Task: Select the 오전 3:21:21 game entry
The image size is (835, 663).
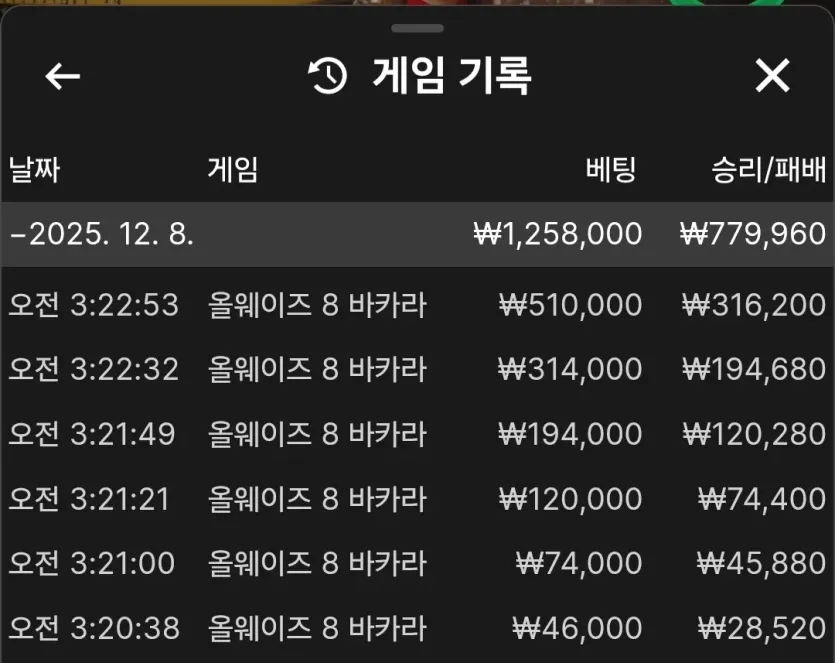Action: [x=417, y=498]
